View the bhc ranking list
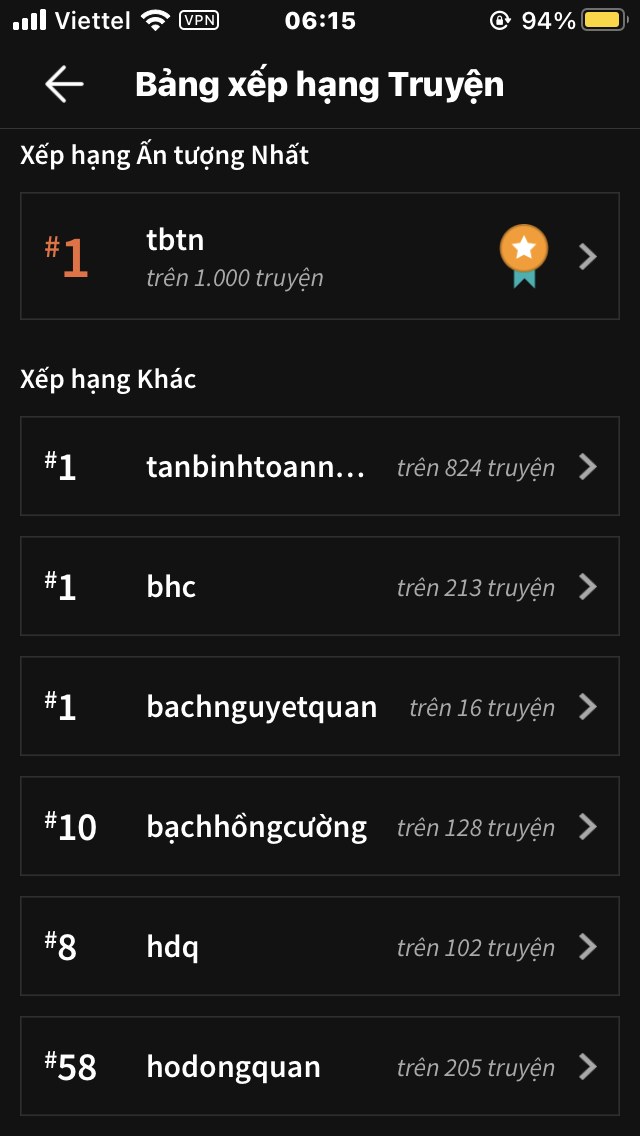Image resolution: width=640 pixels, height=1136 pixels. point(319,586)
